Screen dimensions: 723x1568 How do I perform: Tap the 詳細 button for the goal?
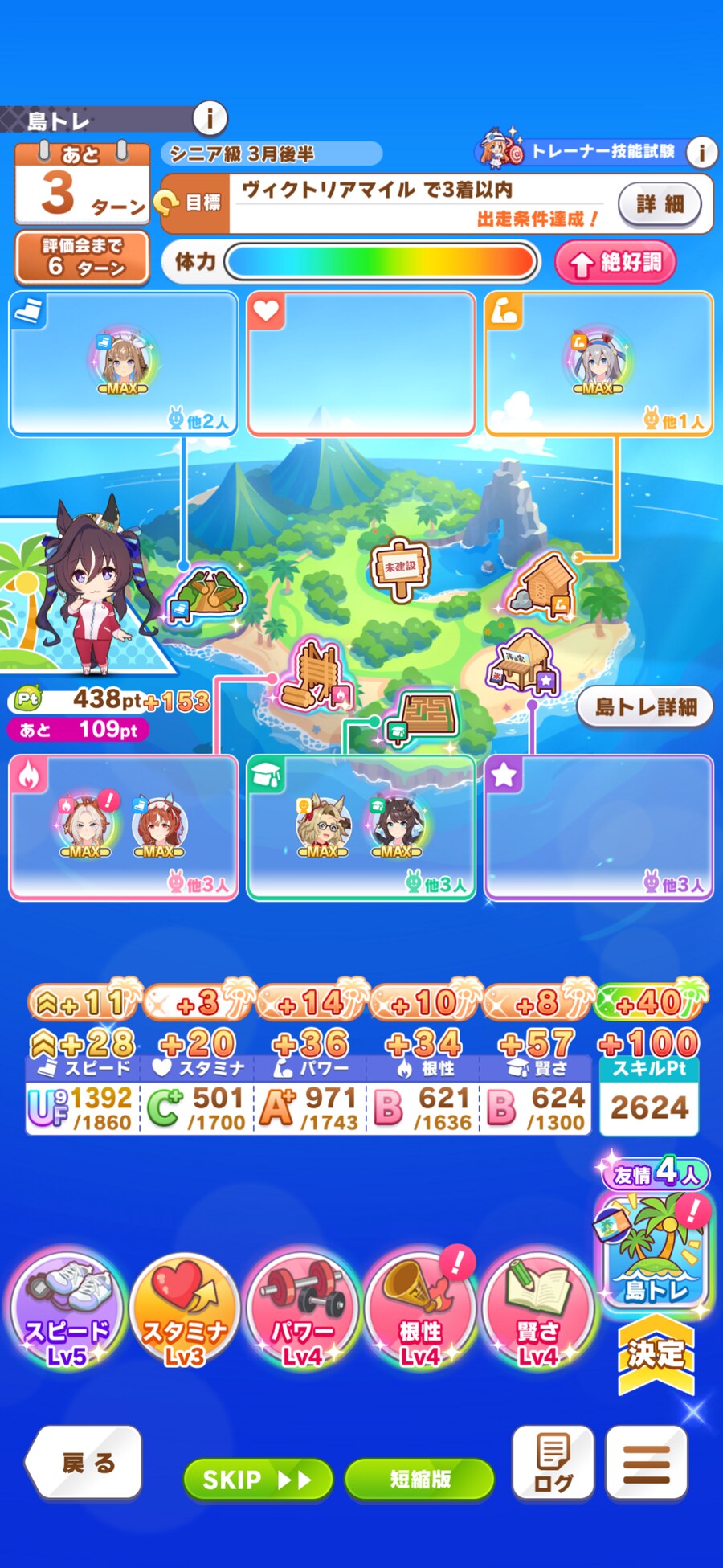pyautogui.click(x=660, y=203)
